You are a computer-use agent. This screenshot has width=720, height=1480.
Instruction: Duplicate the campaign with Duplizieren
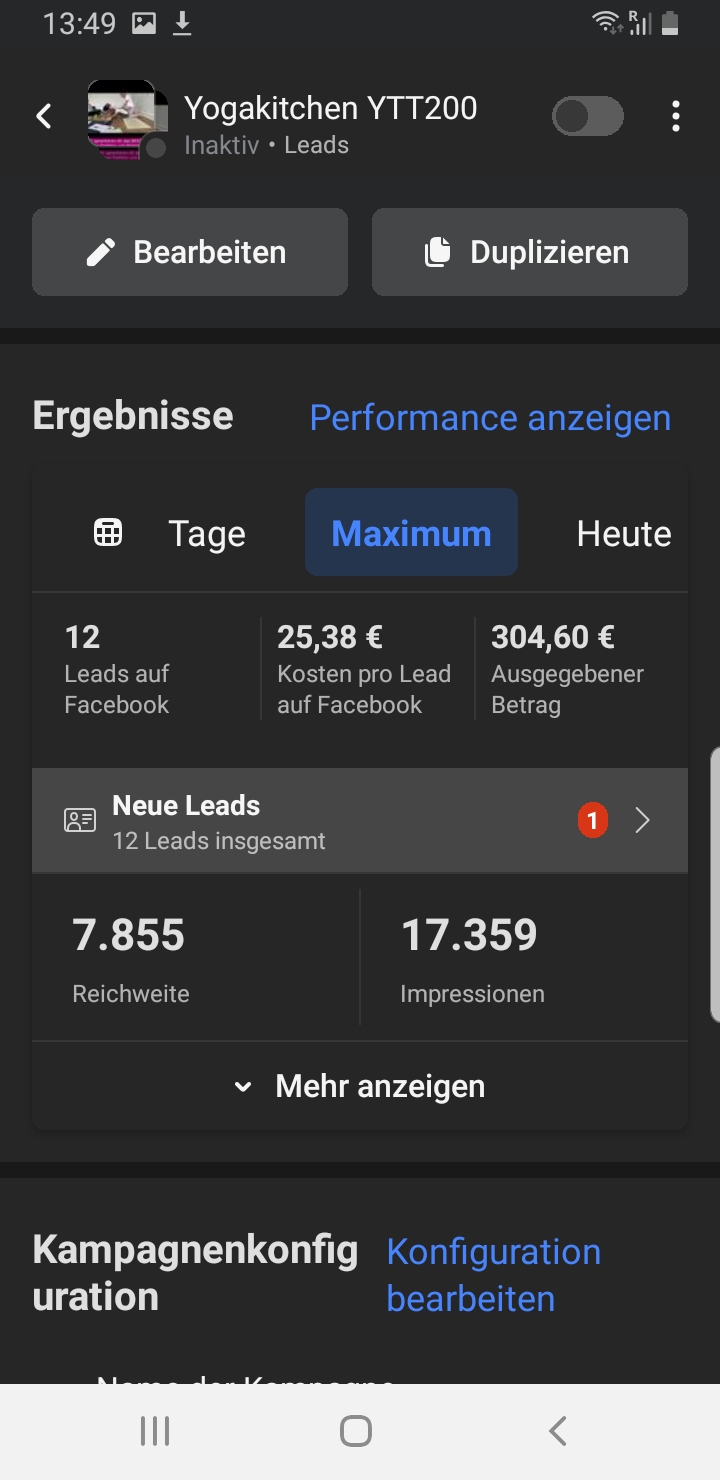(x=530, y=252)
